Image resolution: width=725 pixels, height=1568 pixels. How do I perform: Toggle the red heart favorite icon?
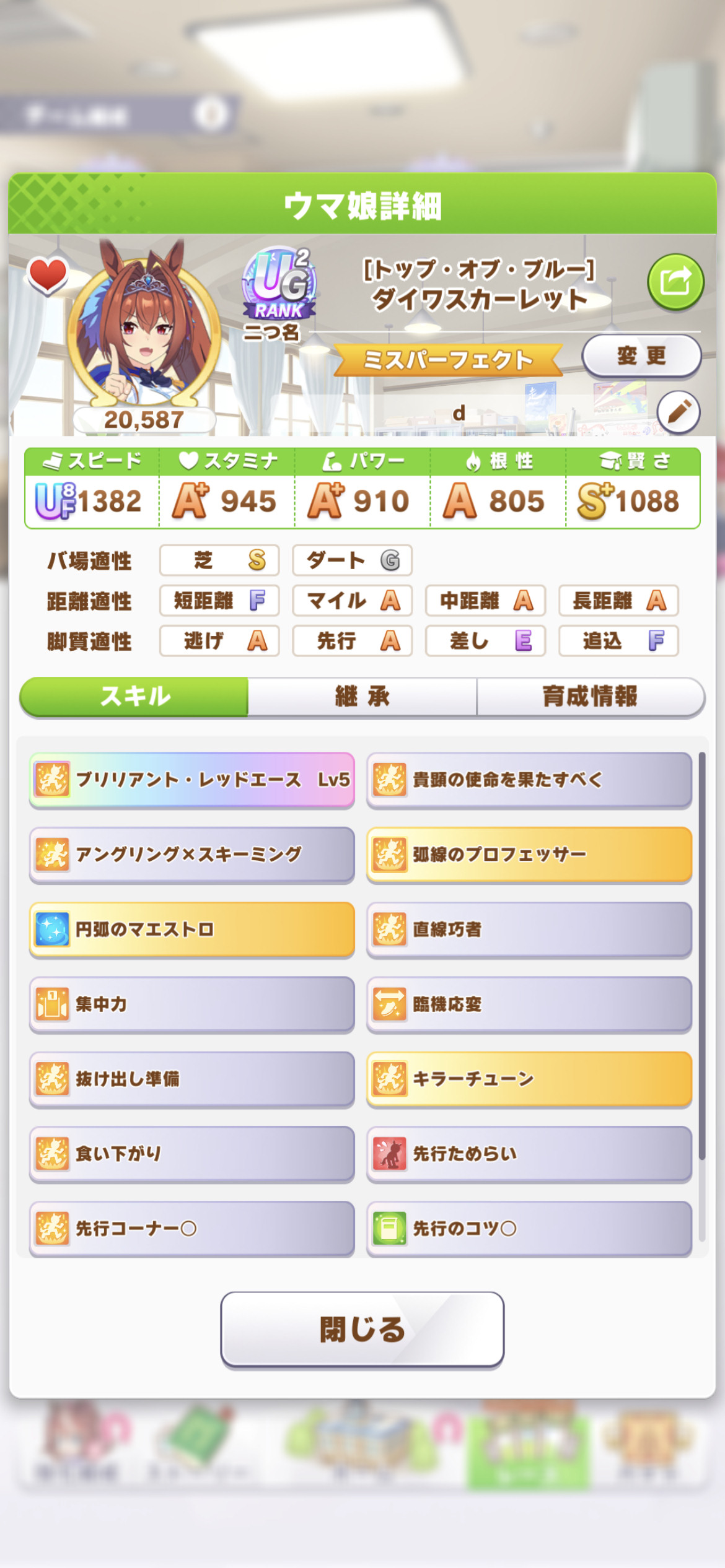click(x=48, y=274)
